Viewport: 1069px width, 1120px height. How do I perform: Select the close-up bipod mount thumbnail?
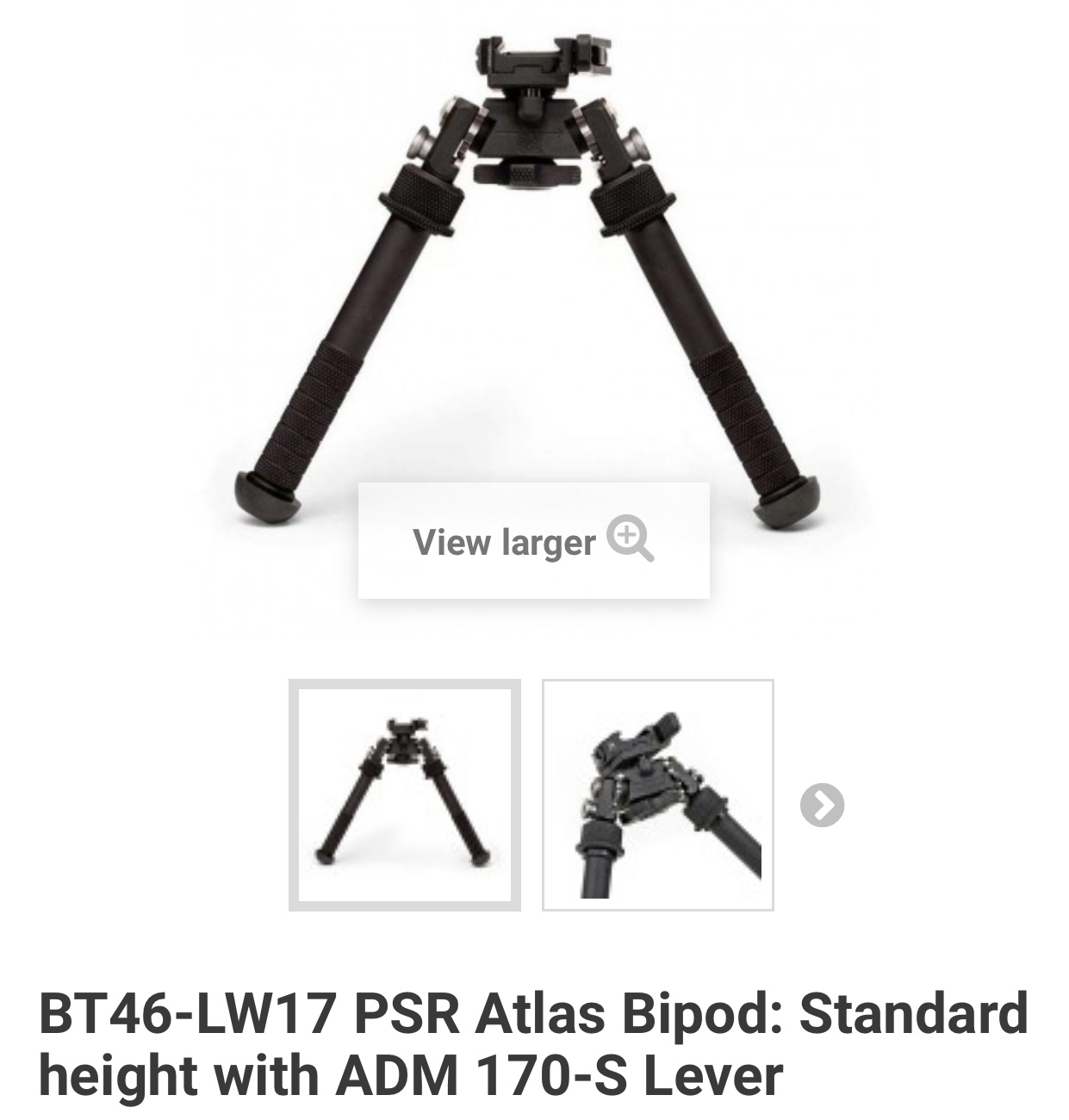coord(657,794)
